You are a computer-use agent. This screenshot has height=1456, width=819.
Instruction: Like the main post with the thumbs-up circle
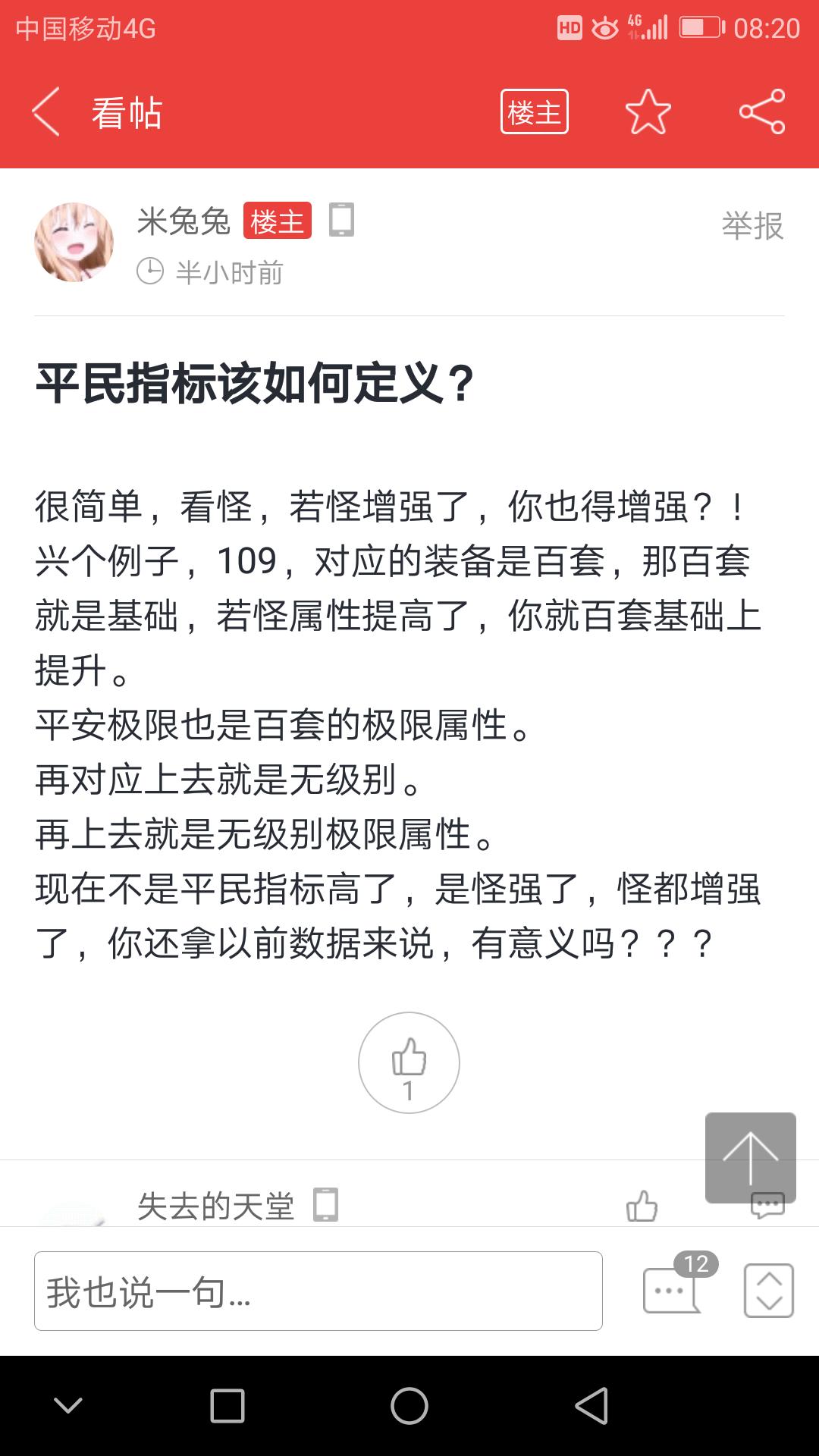click(x=409, y=1062)
